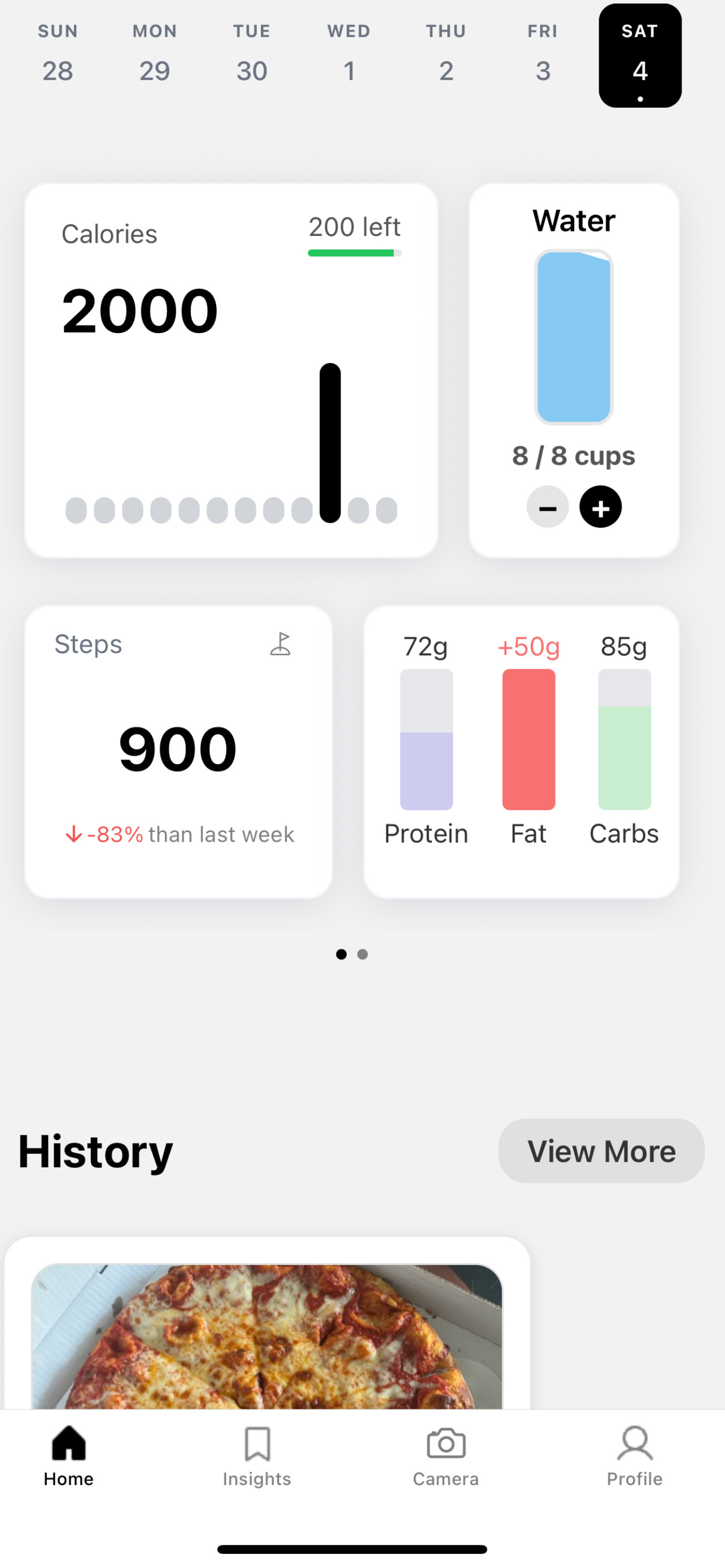Open the History heading
This screenshot has width=725, height=1568.
click(x=95, y=1150)
